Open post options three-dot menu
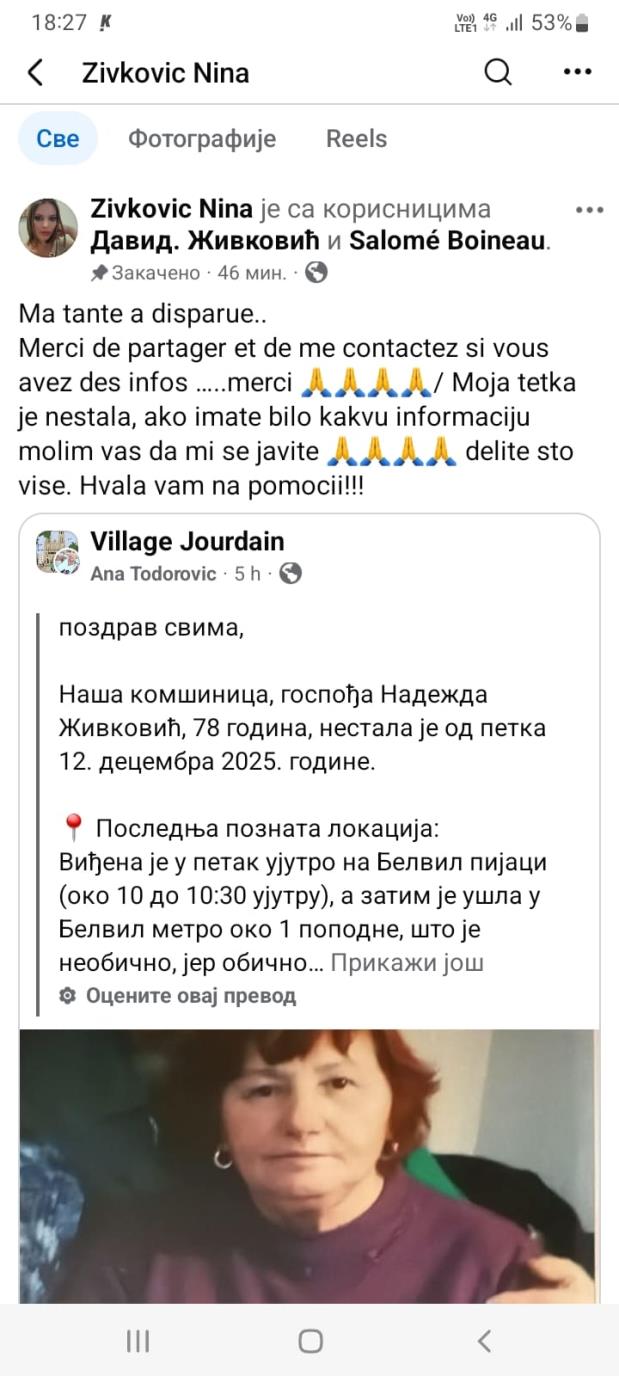This screenshot has width=619, height=1376. [589, 210]
